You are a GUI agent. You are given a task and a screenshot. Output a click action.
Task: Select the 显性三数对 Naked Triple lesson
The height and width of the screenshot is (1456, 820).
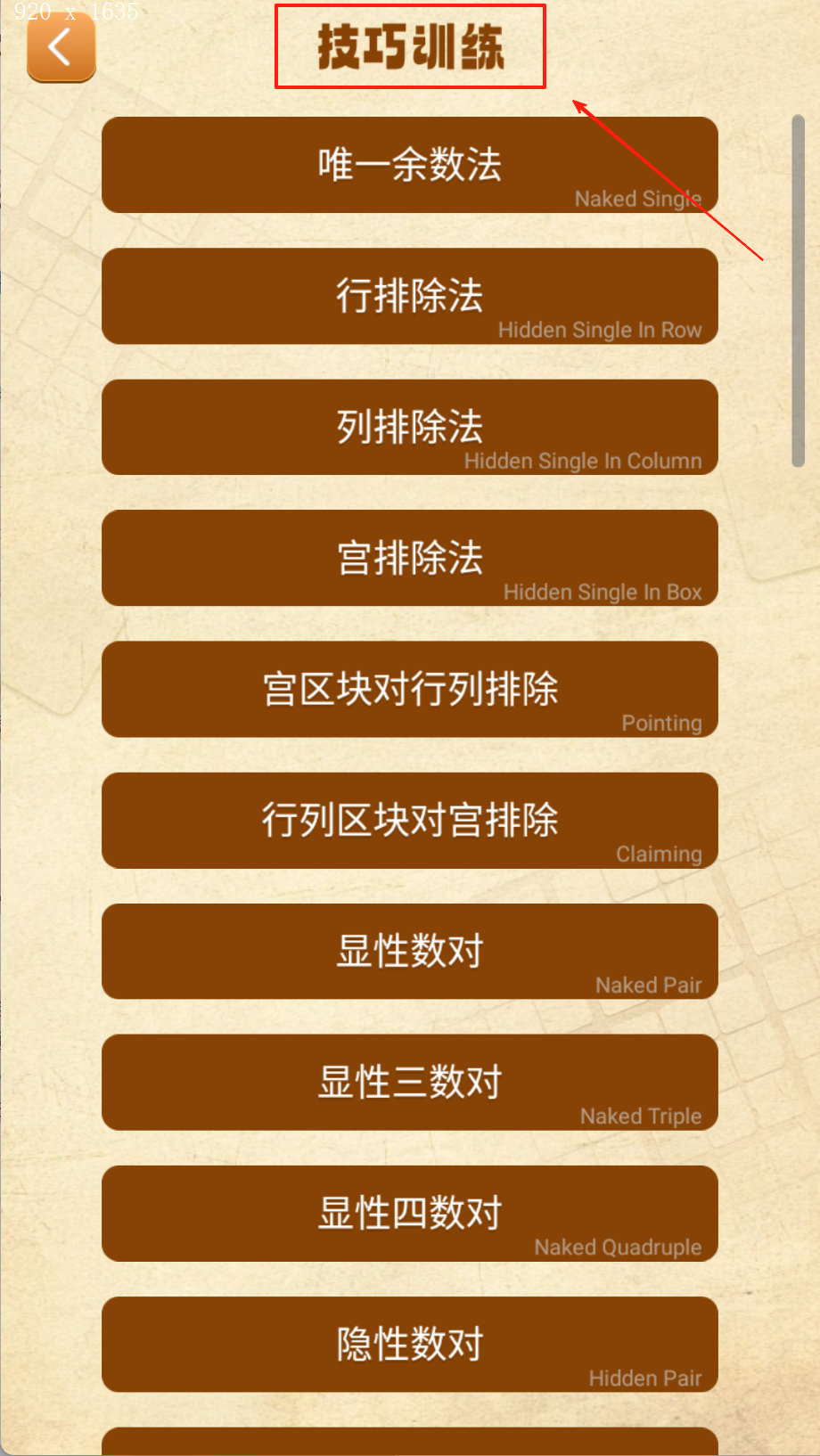point(409,1083)
